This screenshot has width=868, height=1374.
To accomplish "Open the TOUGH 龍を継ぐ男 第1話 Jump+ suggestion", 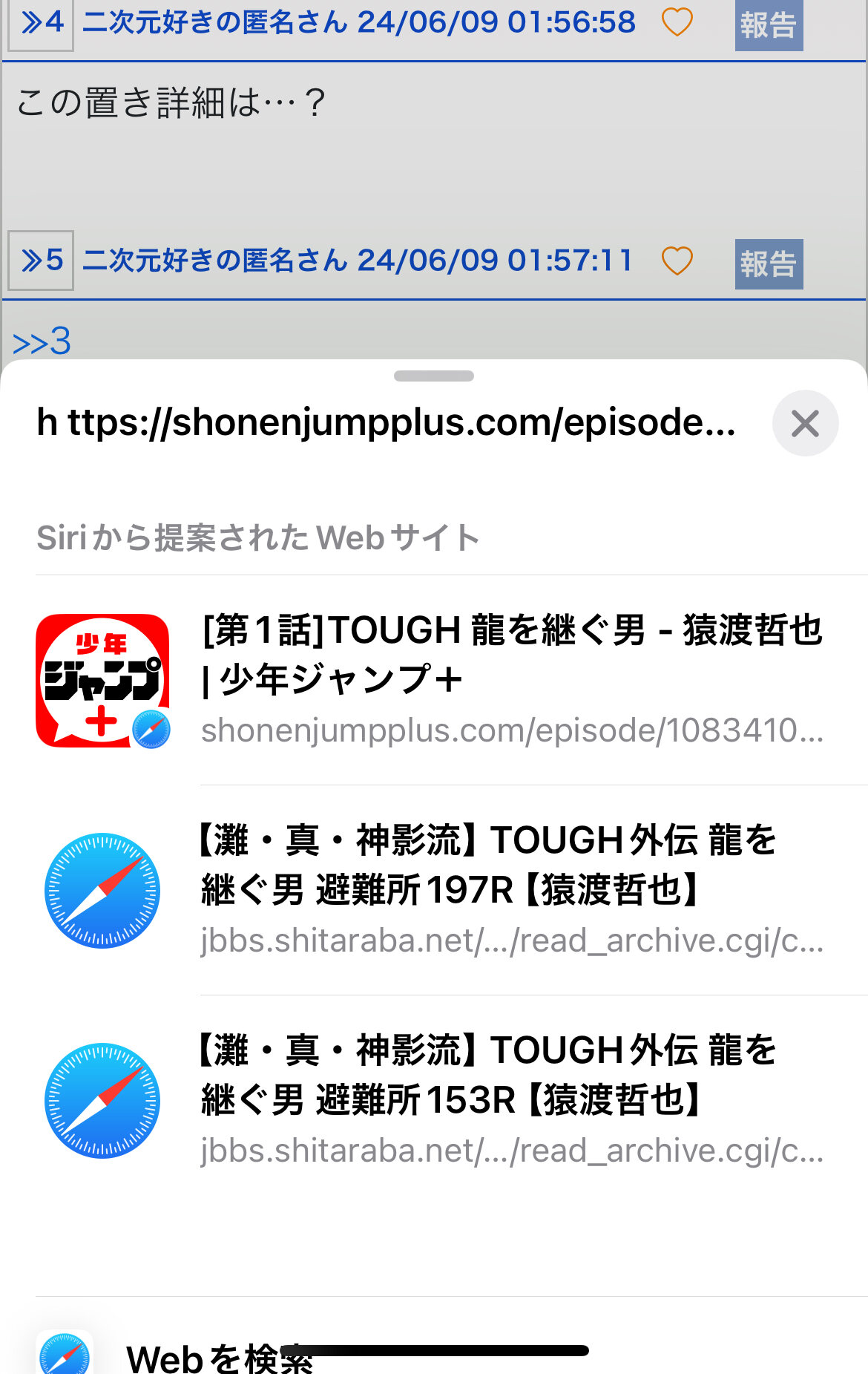I will point(512,679).
